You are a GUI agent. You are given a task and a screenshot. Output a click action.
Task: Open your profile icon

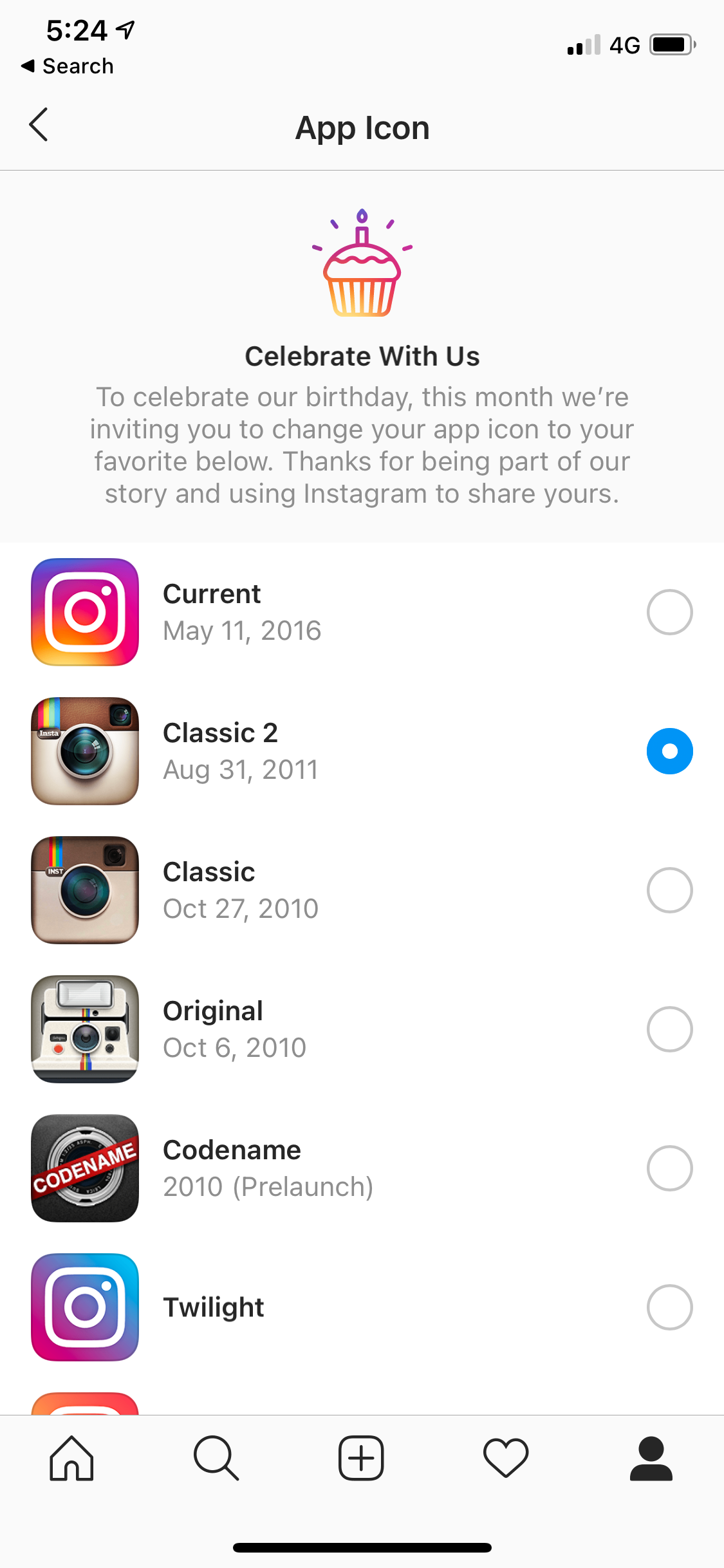point(651,1460)
